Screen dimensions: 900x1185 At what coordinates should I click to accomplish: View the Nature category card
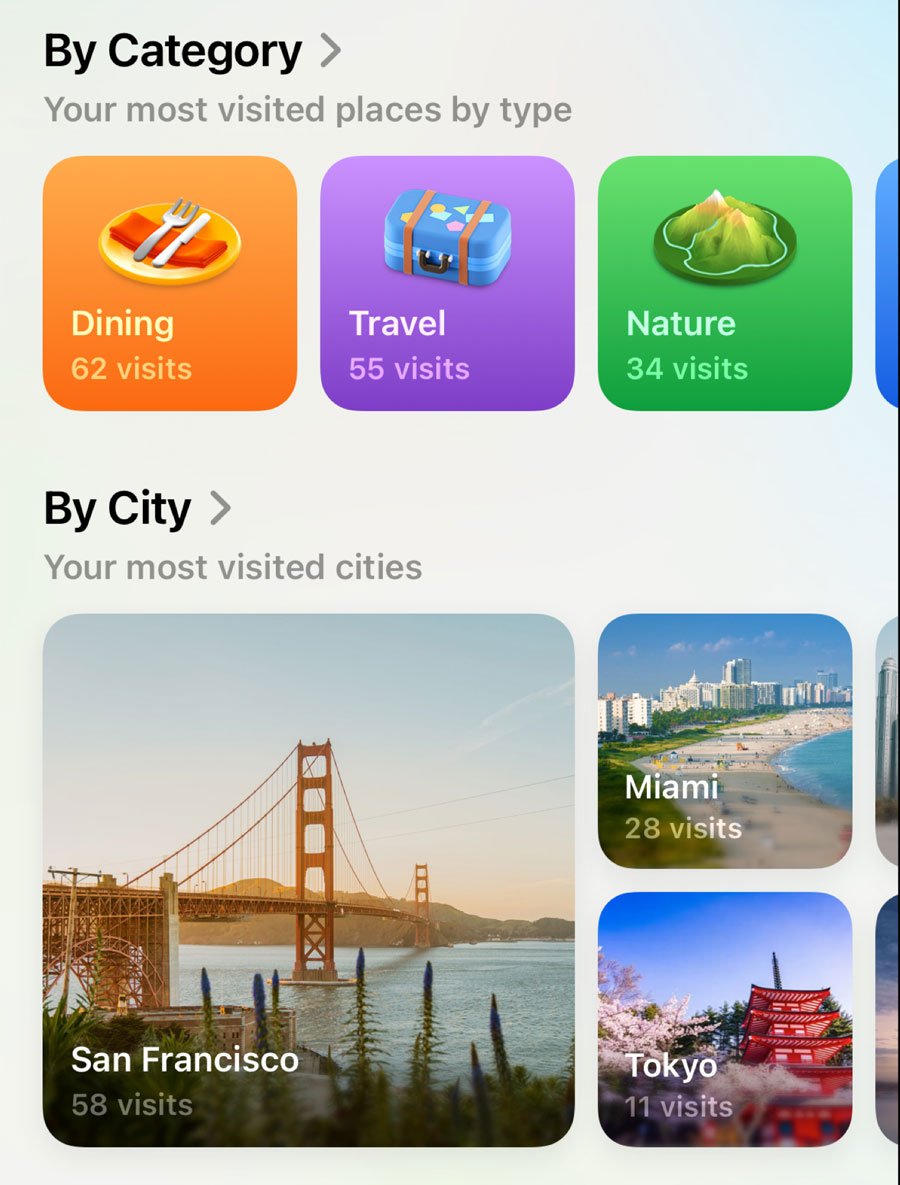(725, 283)
